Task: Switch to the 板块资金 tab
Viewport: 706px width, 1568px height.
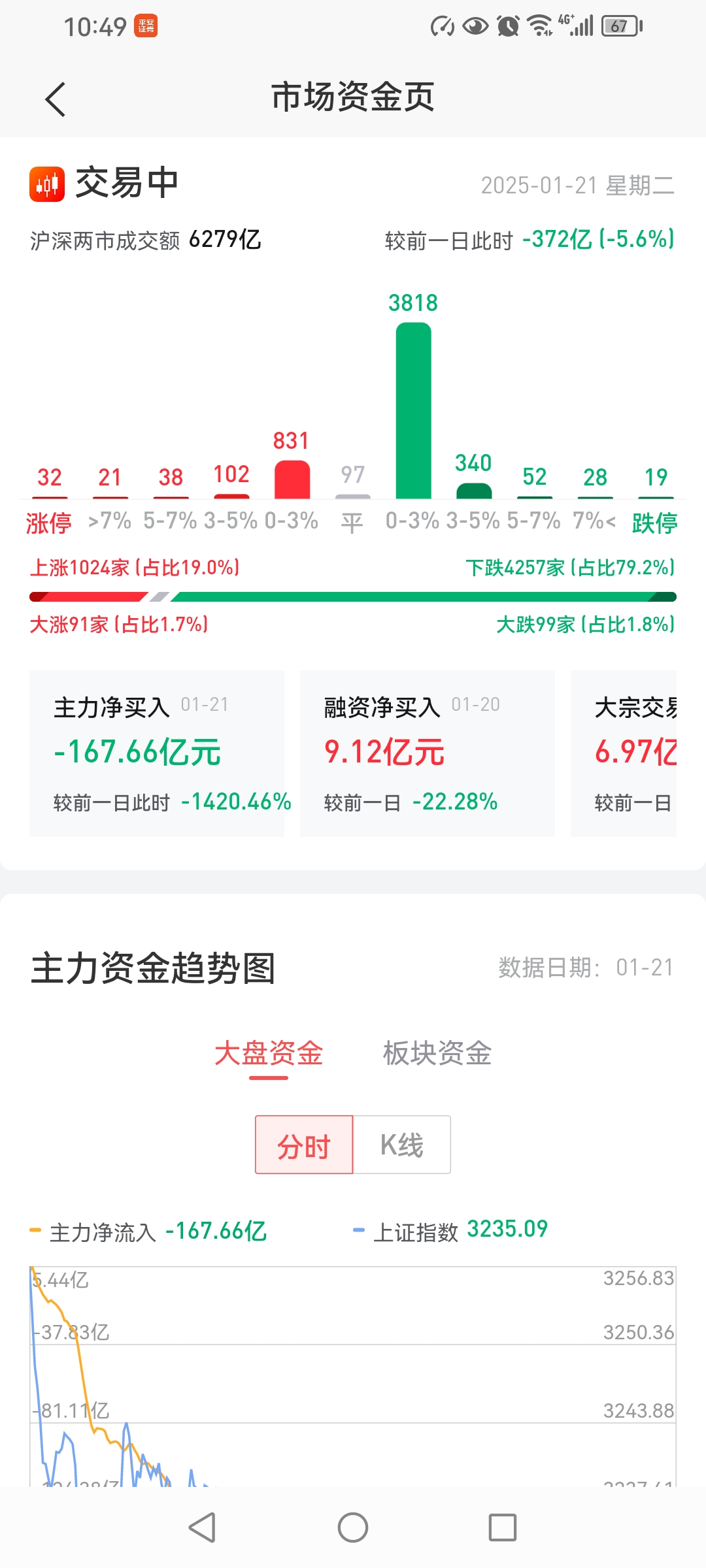Action: click(x=438, y=1053)
